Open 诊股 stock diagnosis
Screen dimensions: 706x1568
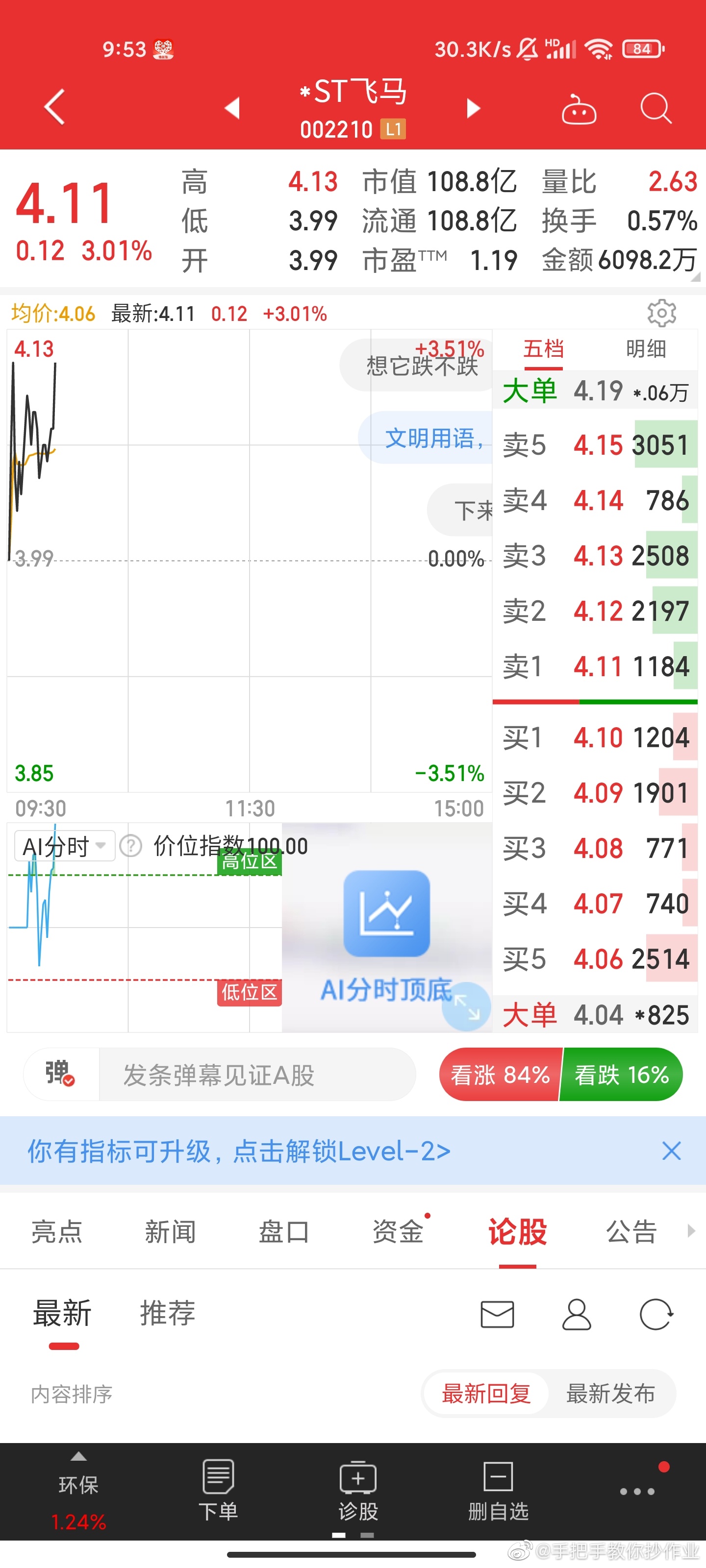358,1490
